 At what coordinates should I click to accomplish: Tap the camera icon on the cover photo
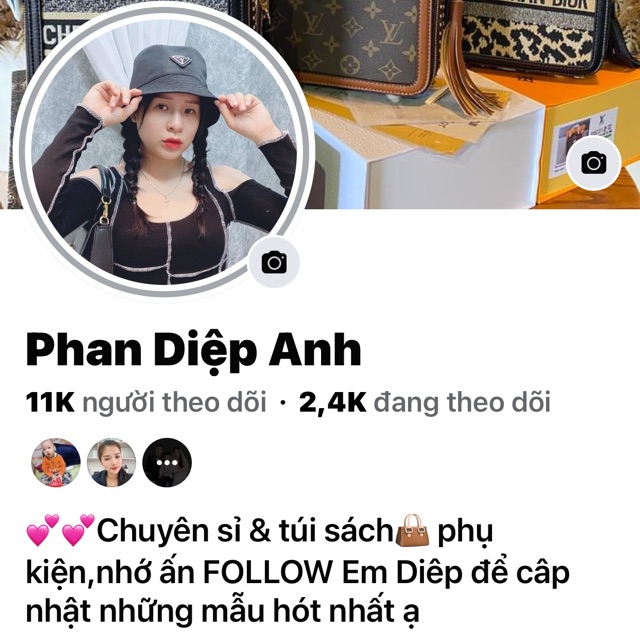point(594,163)
